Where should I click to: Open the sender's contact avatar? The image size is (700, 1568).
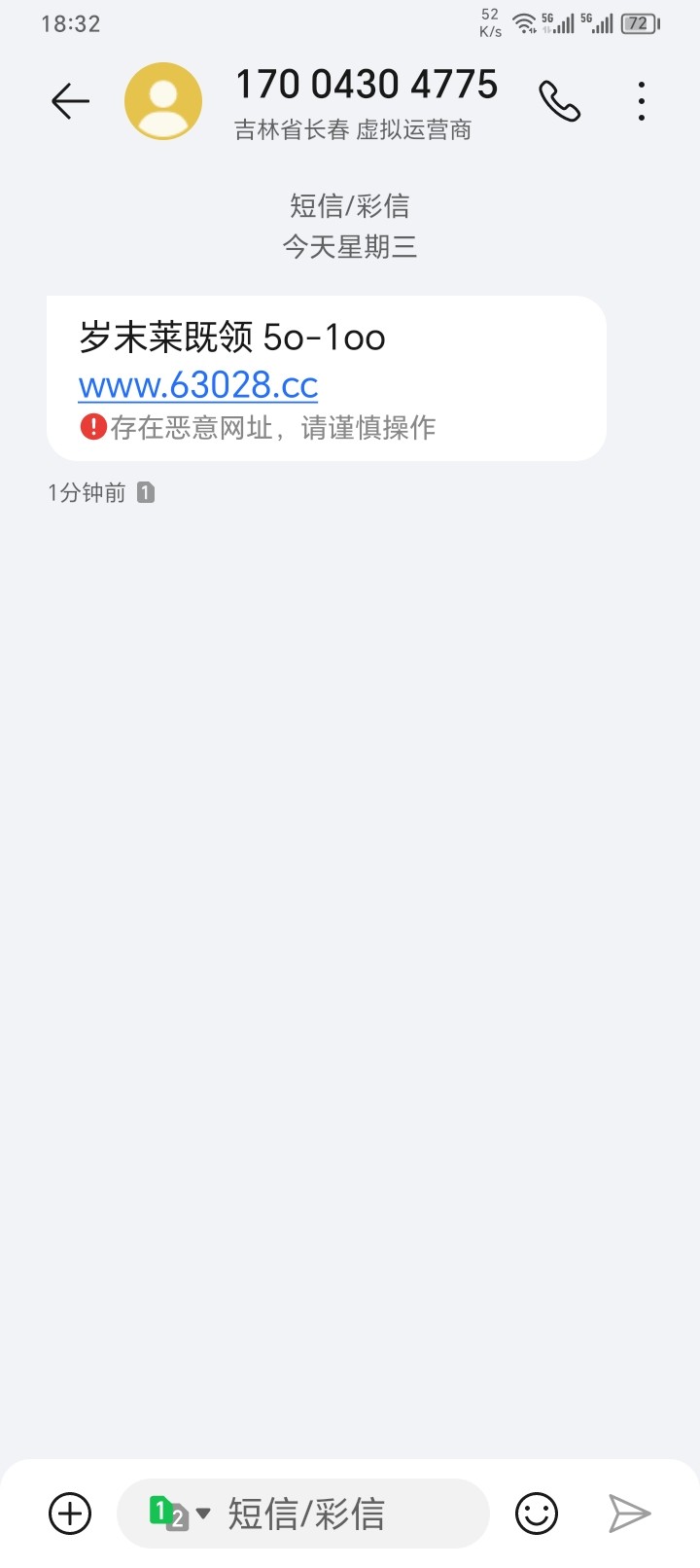[x=163, y=101]
